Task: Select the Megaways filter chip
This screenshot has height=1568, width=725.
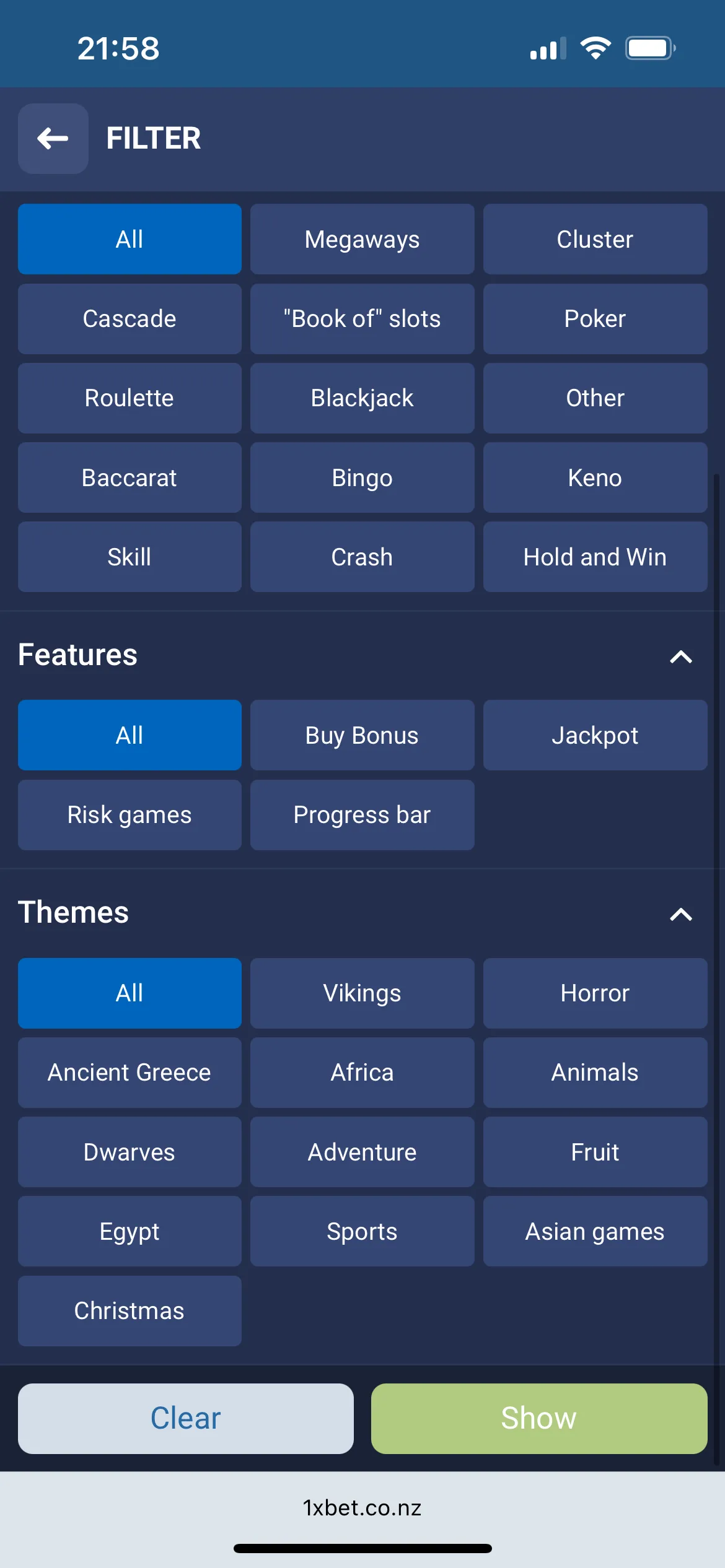Action: pos(362,240)
